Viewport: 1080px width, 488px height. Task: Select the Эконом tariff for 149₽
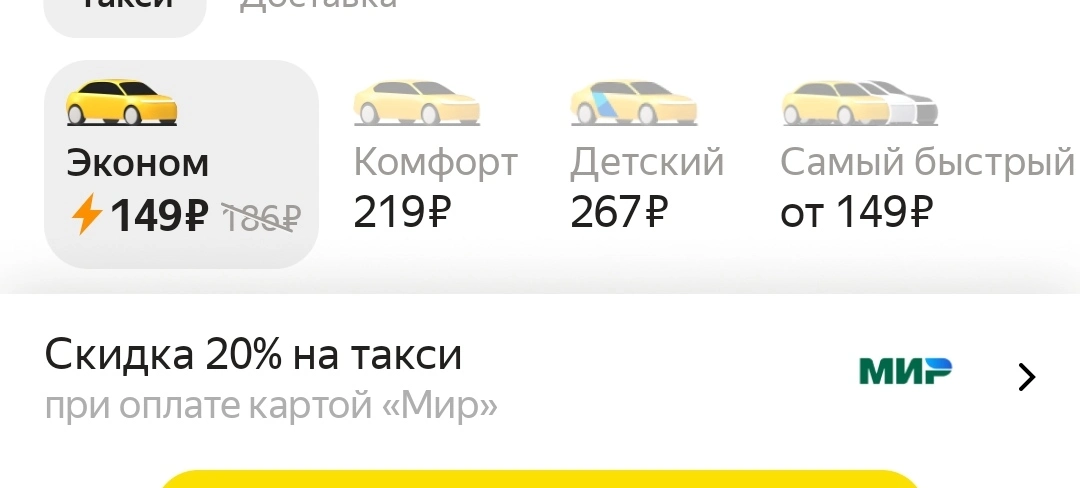point(181,164)
